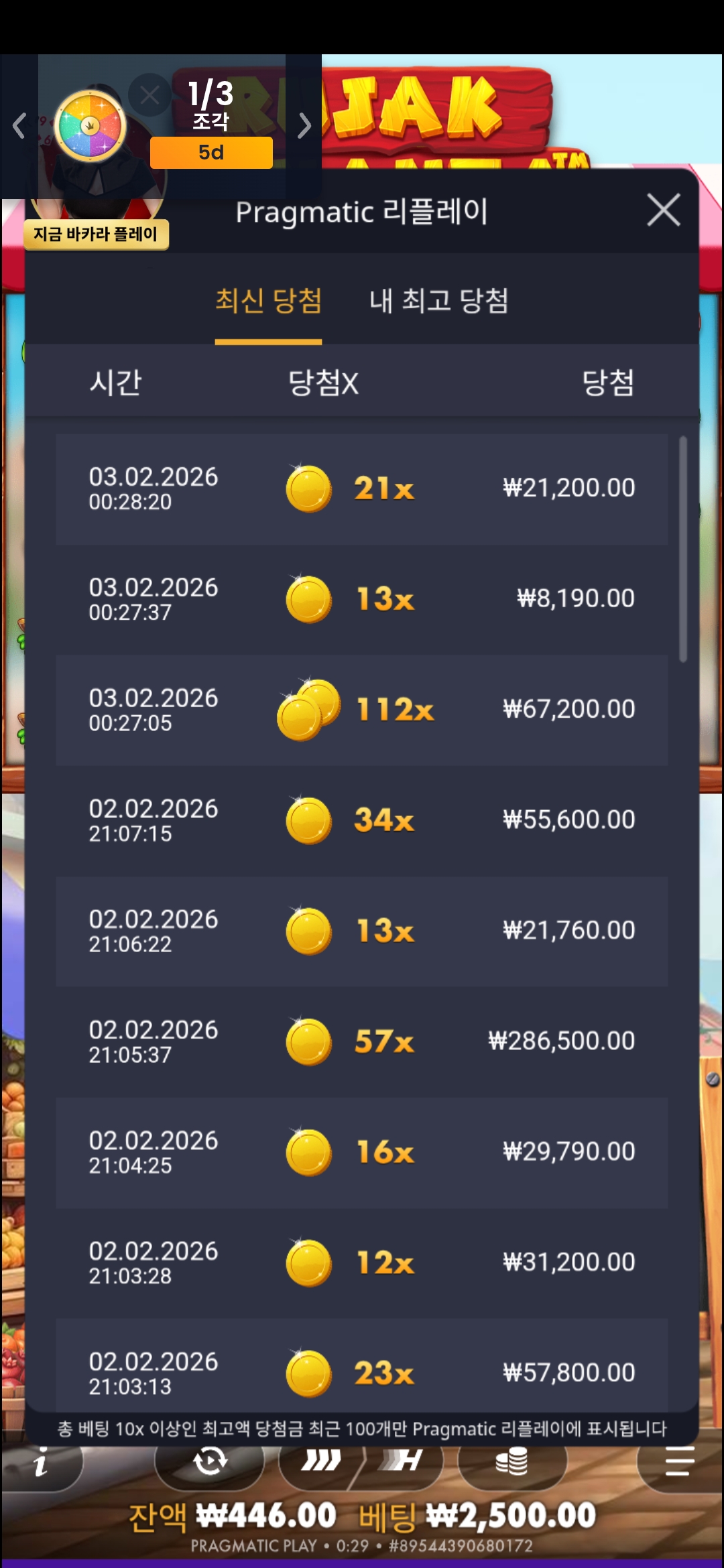
Task: Dismiss the 1/3 조각 promo widget
Action: 149,95
